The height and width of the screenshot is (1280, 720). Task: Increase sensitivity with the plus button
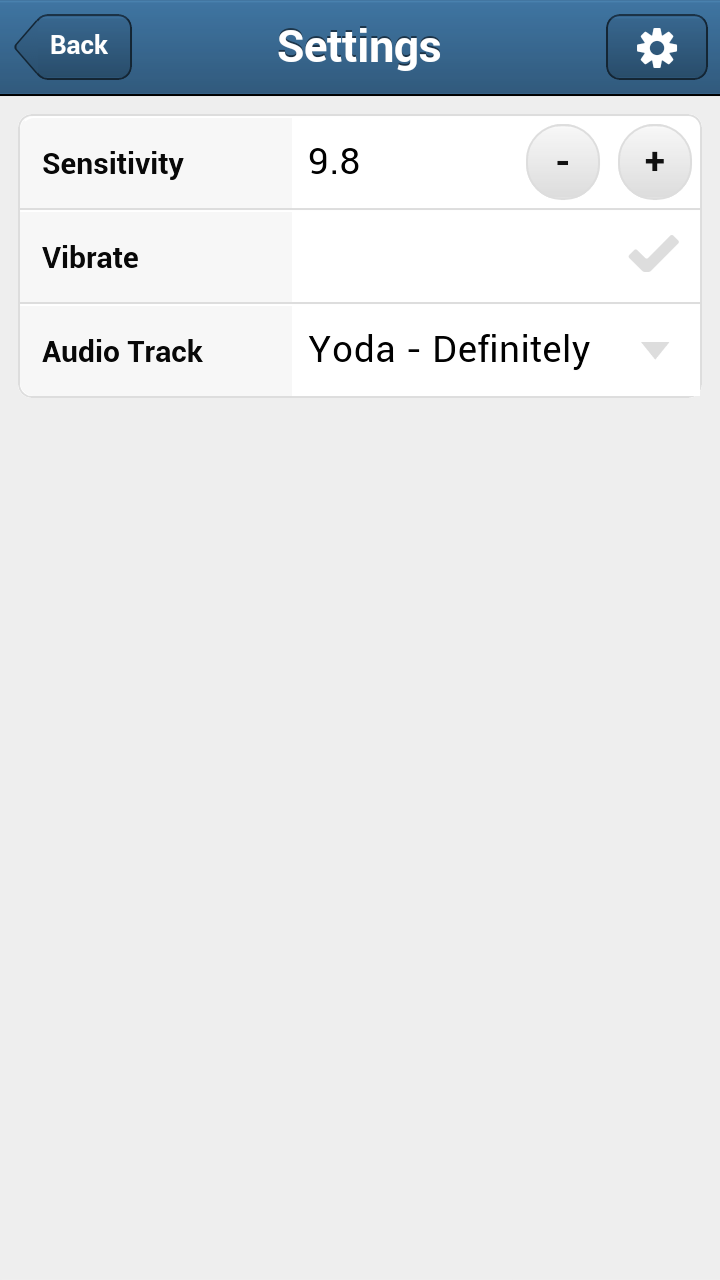[x=654, y=162]
